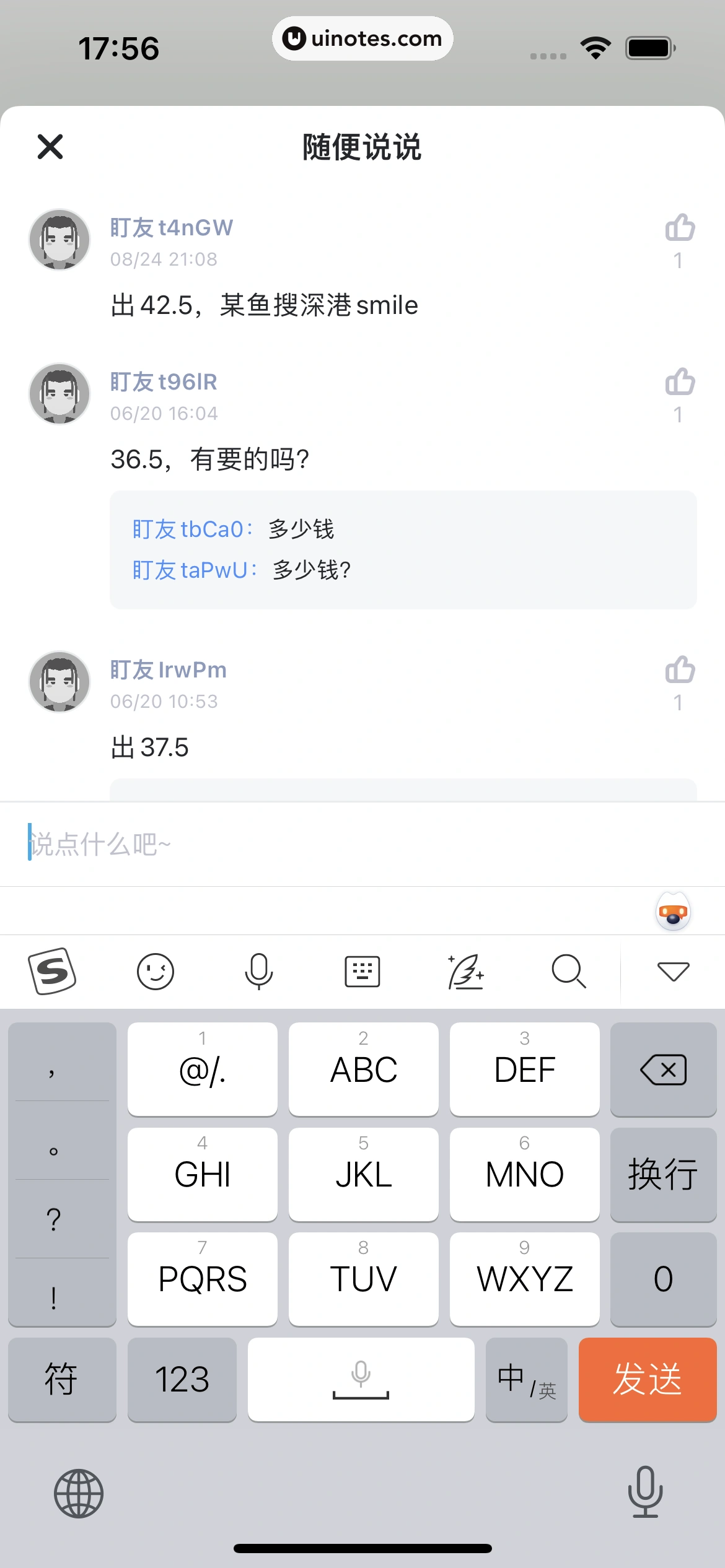
Task: Open the keyboard search tool
Action: coord(568,971)
